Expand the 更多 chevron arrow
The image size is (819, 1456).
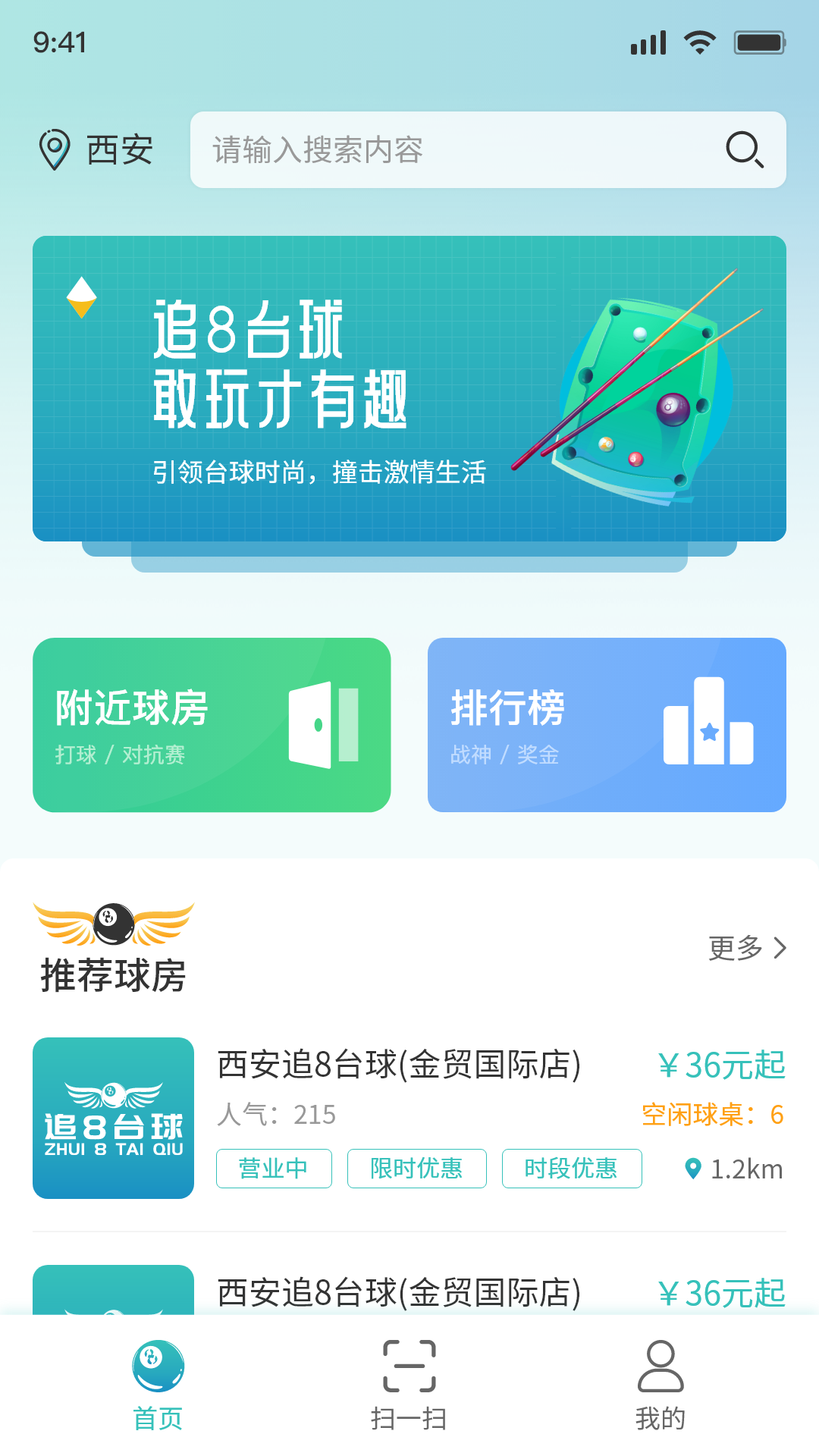tap(780, 948)
